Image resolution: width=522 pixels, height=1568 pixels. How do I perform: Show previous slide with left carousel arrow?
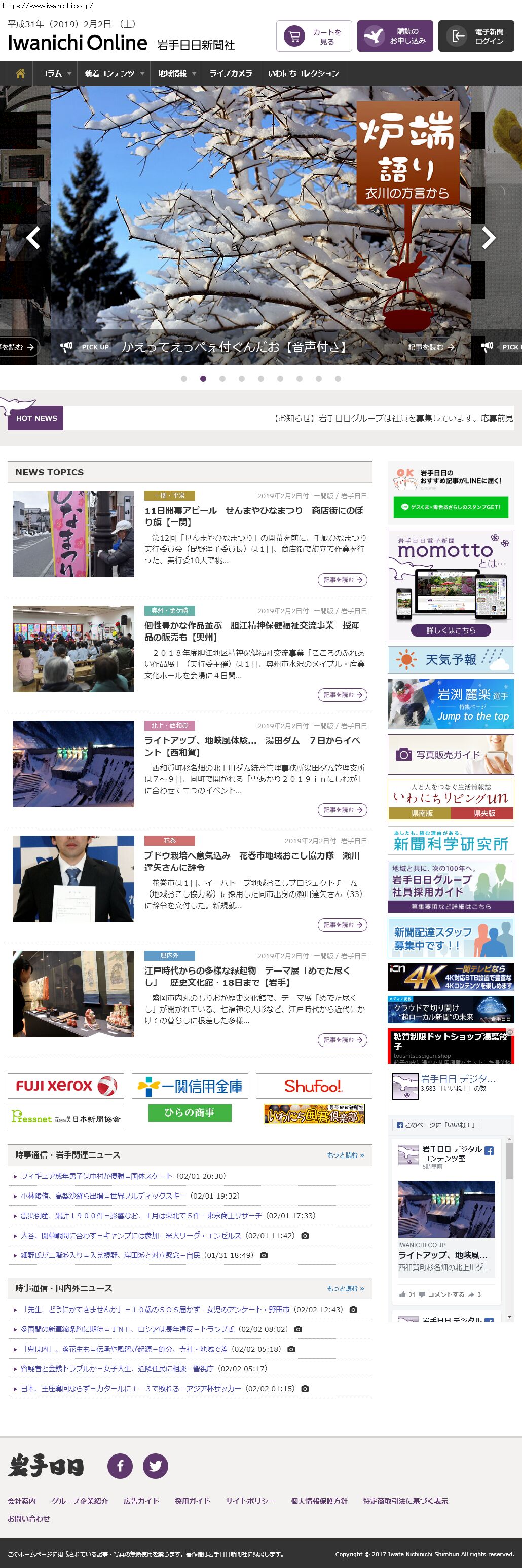click(x=33, y=237)
